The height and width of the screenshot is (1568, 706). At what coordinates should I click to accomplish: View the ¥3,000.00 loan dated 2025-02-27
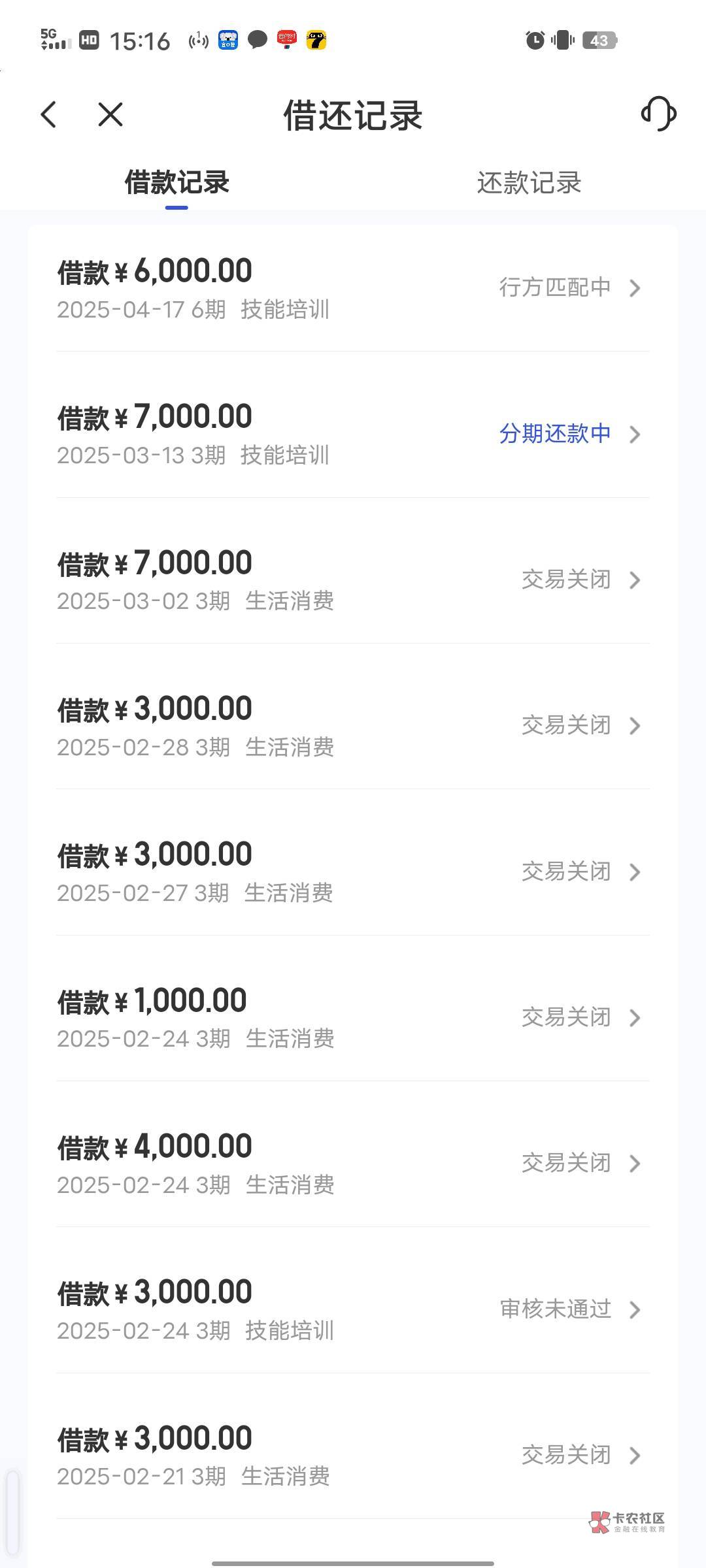pos(353,872)
